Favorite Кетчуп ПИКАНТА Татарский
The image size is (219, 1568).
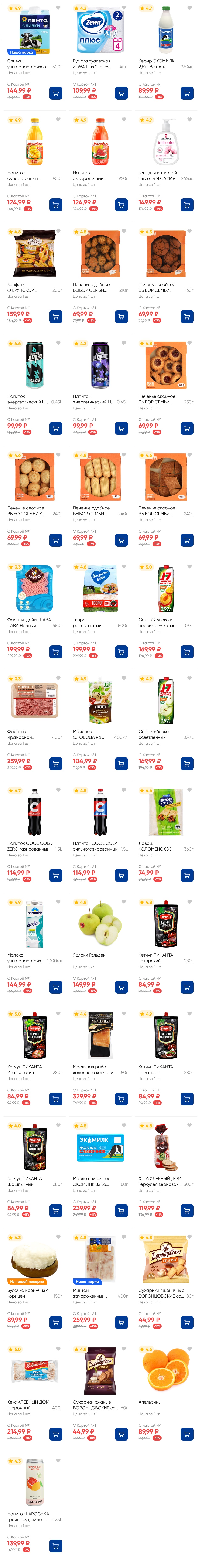point(190,901)
